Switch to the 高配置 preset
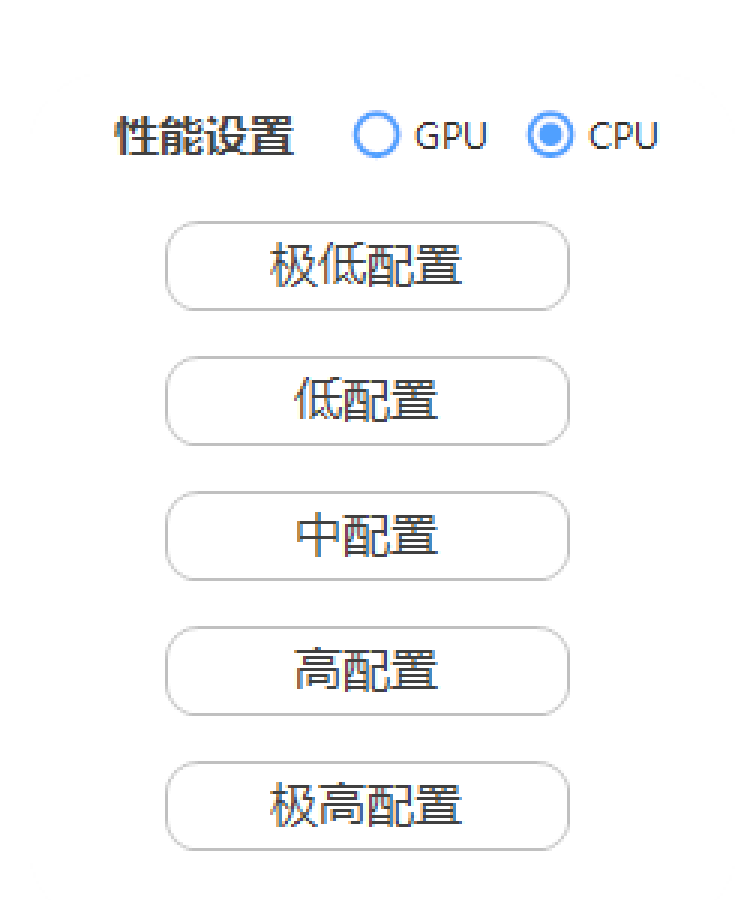 [x=367, y=671]
